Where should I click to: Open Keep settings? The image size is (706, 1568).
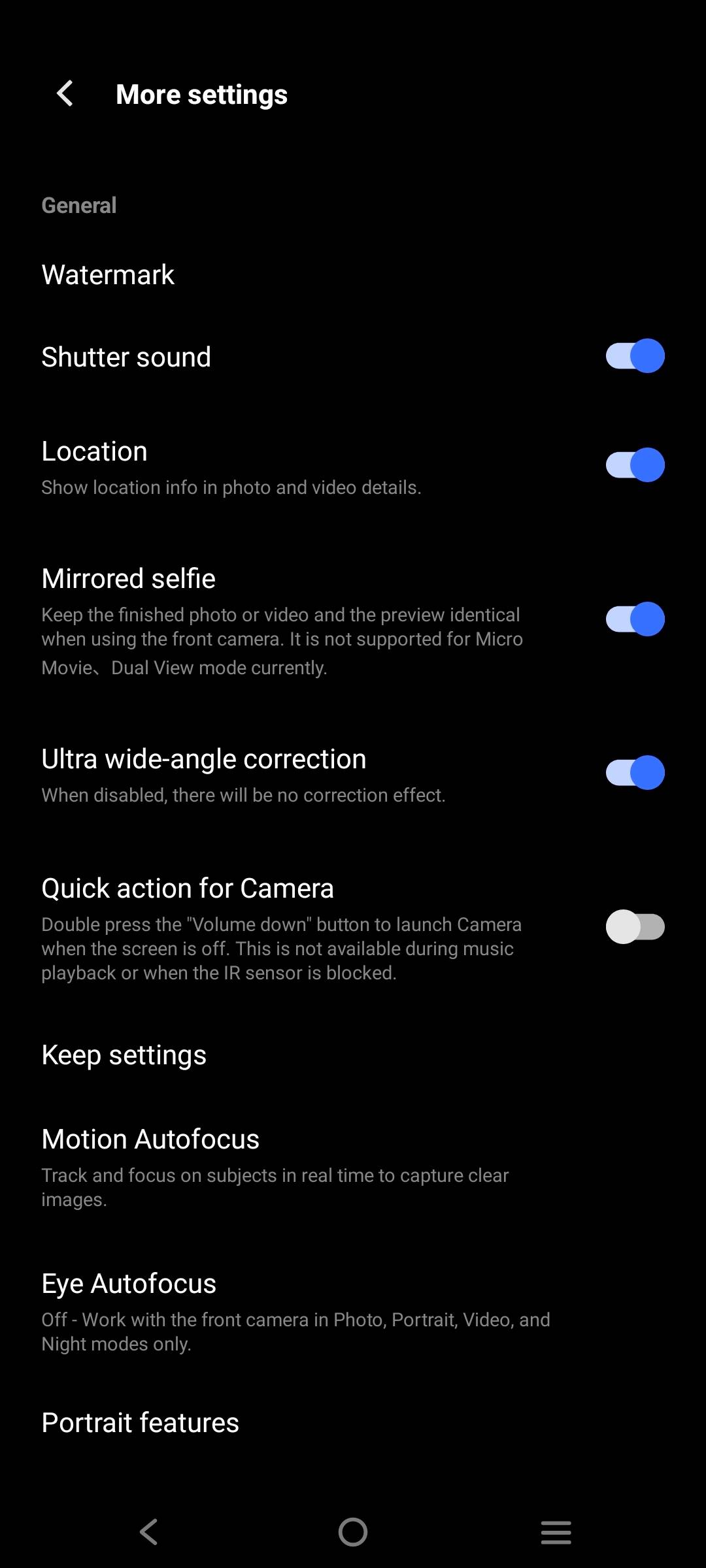pos(124,1054)
